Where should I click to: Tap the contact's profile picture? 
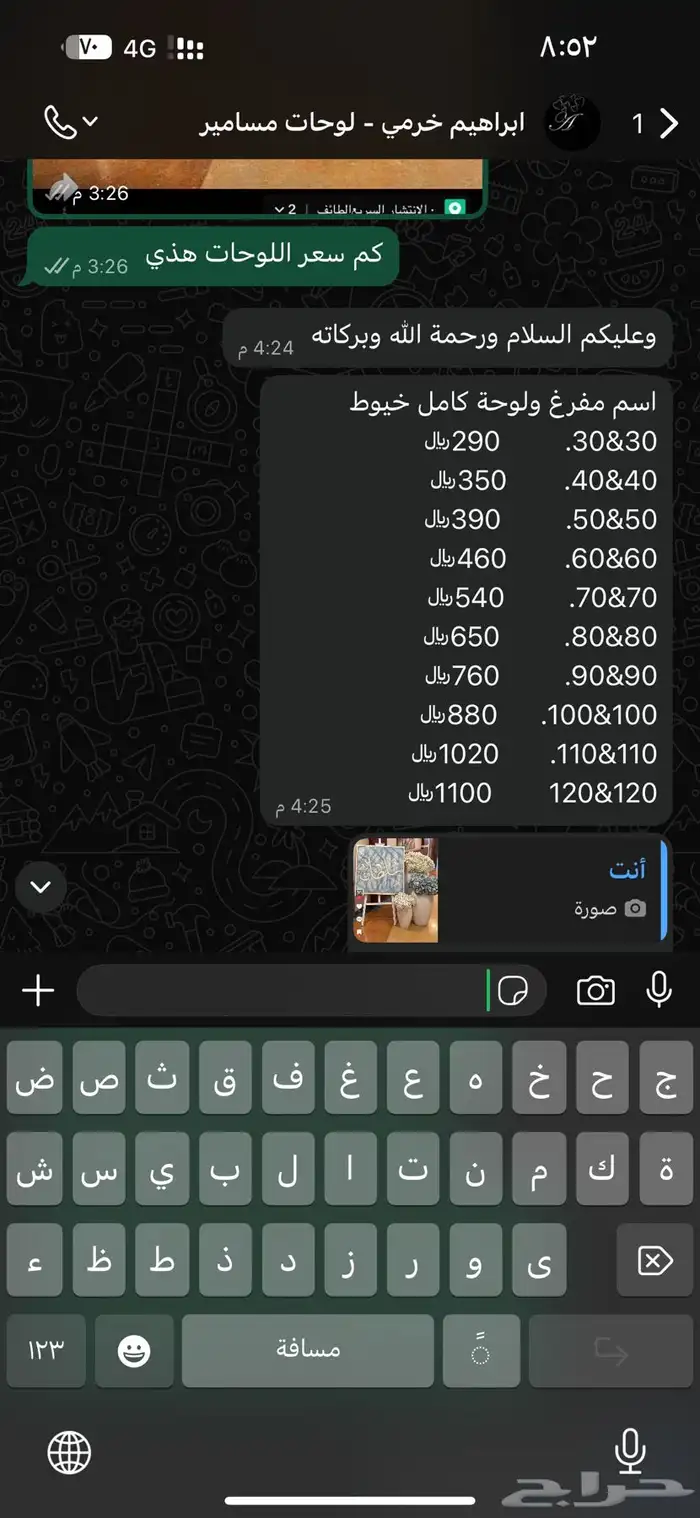[x=572, y=123]
